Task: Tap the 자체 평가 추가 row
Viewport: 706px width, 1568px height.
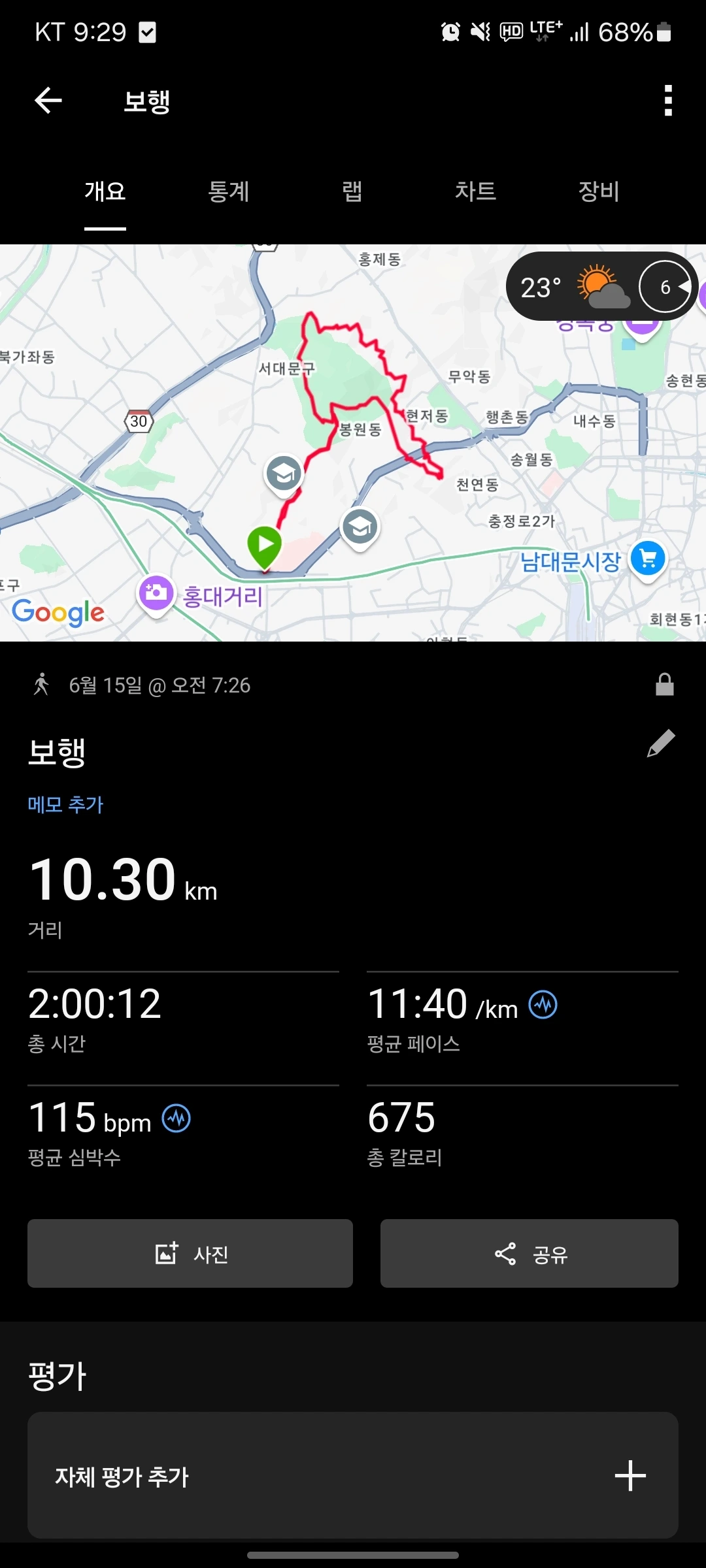Action: tap(353, 1475)
